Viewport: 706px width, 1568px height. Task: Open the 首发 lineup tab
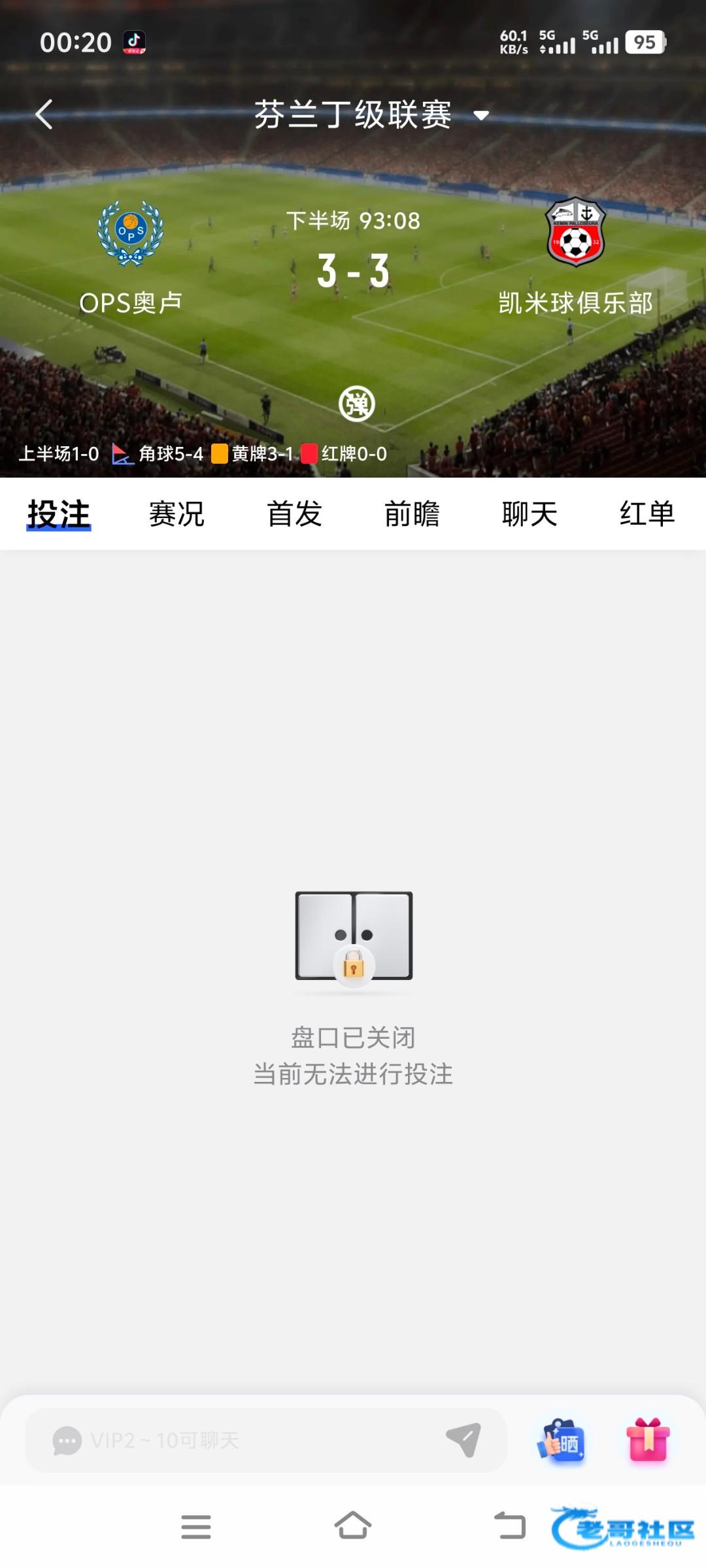(294, 514)
